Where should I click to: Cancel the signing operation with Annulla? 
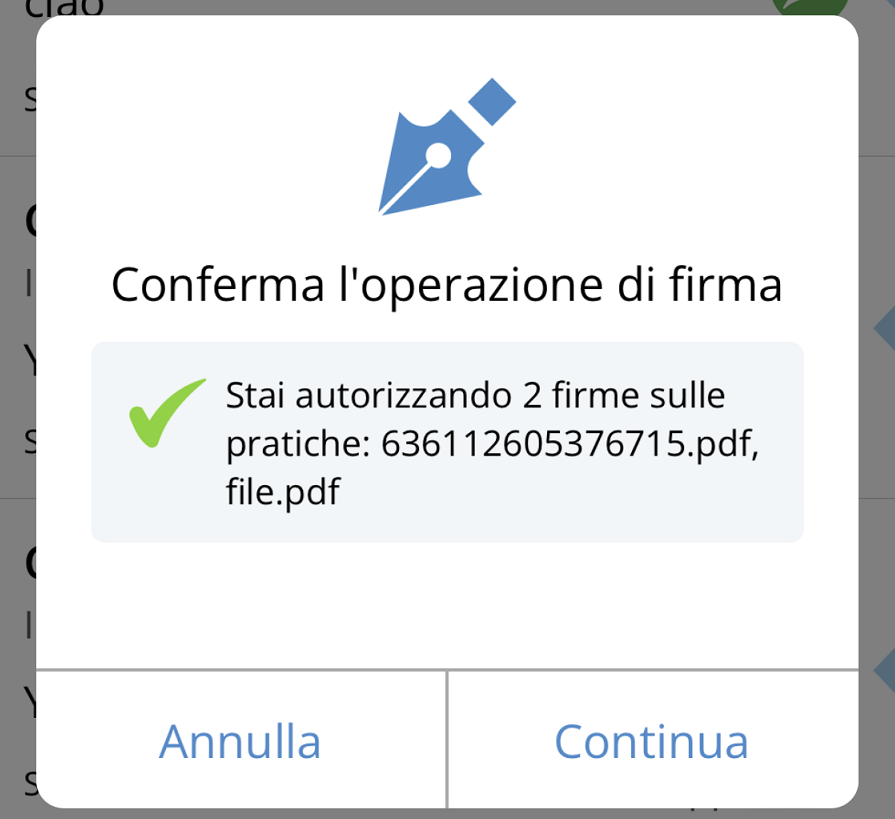pyautogui.click(x=240, y=741)
